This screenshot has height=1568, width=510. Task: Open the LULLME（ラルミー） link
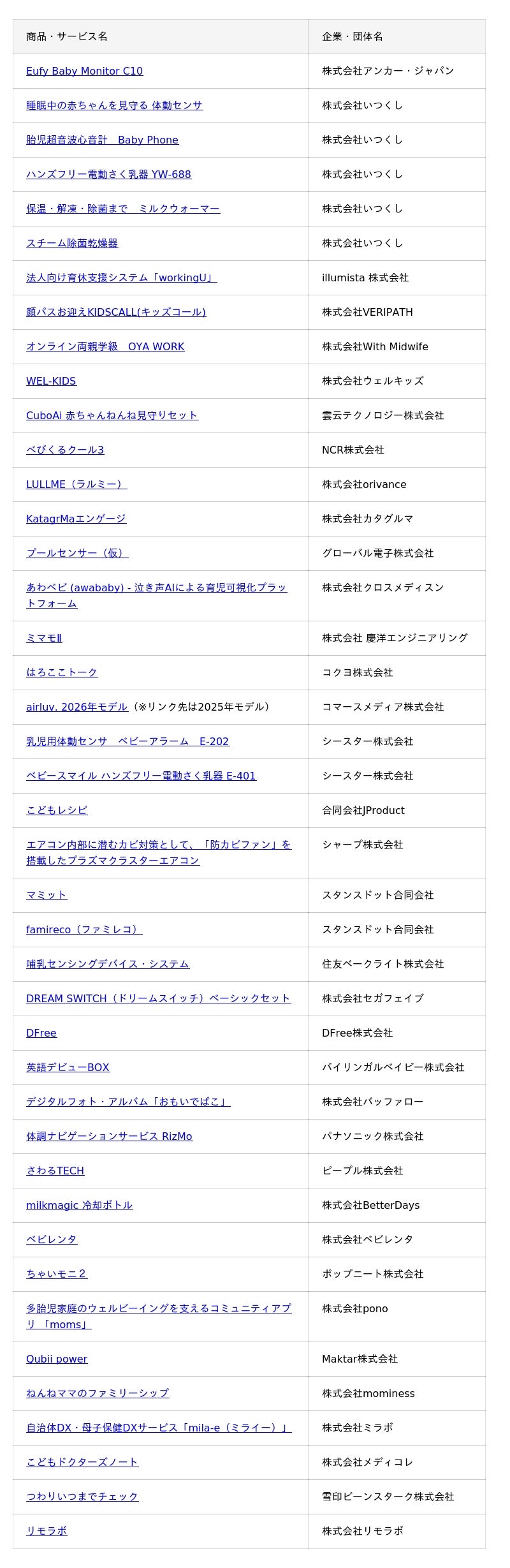point(76,485)
